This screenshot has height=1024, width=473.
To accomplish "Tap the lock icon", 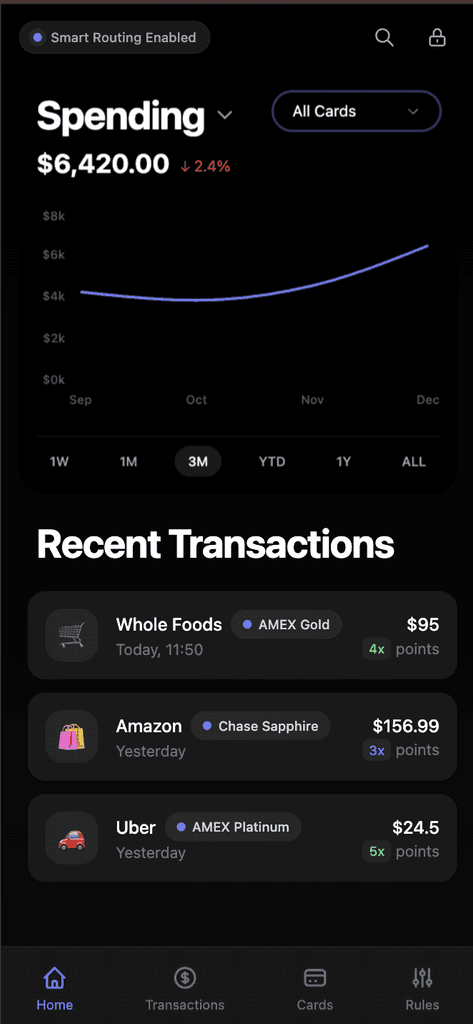I will tap(437, 38).
